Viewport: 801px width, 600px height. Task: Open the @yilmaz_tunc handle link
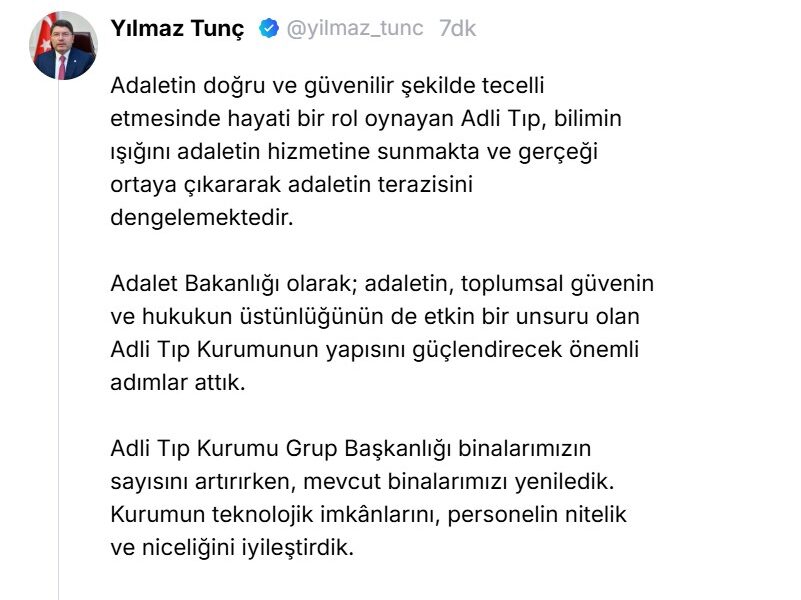[355, 29]
